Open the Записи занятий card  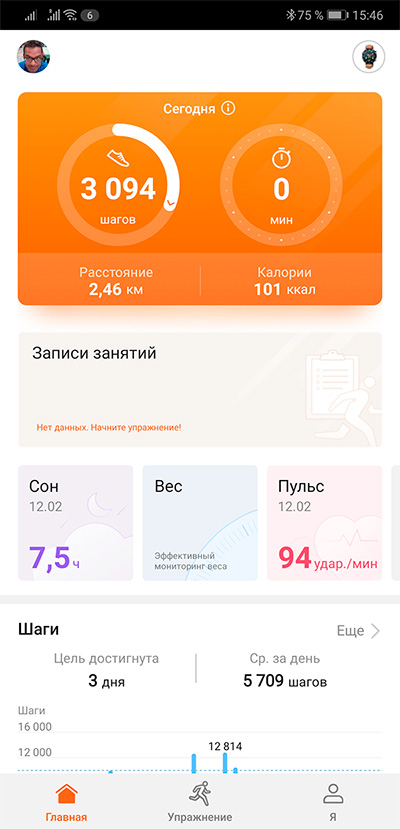pyautogui.click(x=200, y=390)
